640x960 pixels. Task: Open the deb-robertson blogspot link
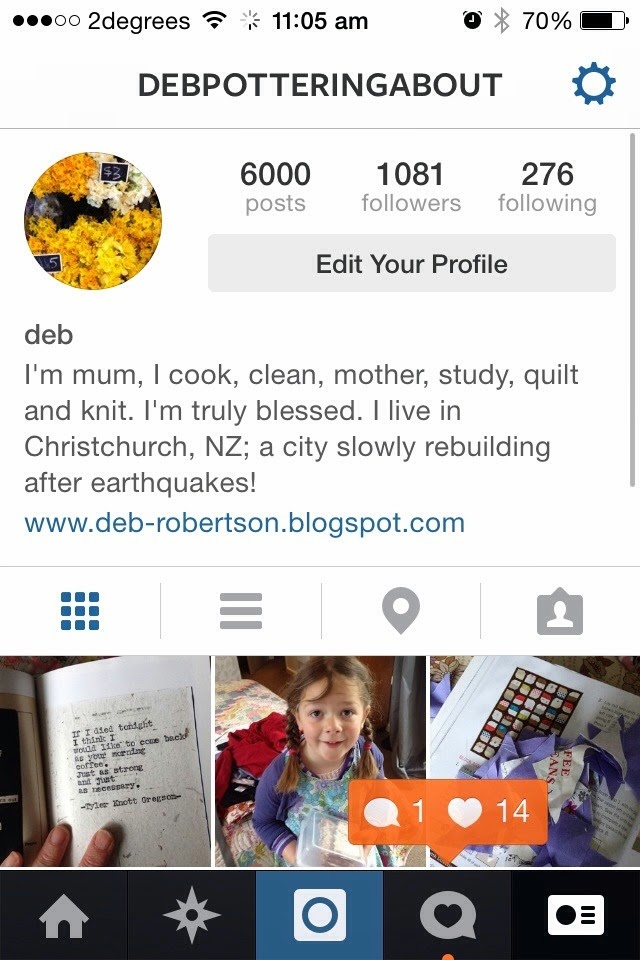click(x=244, y=523)
